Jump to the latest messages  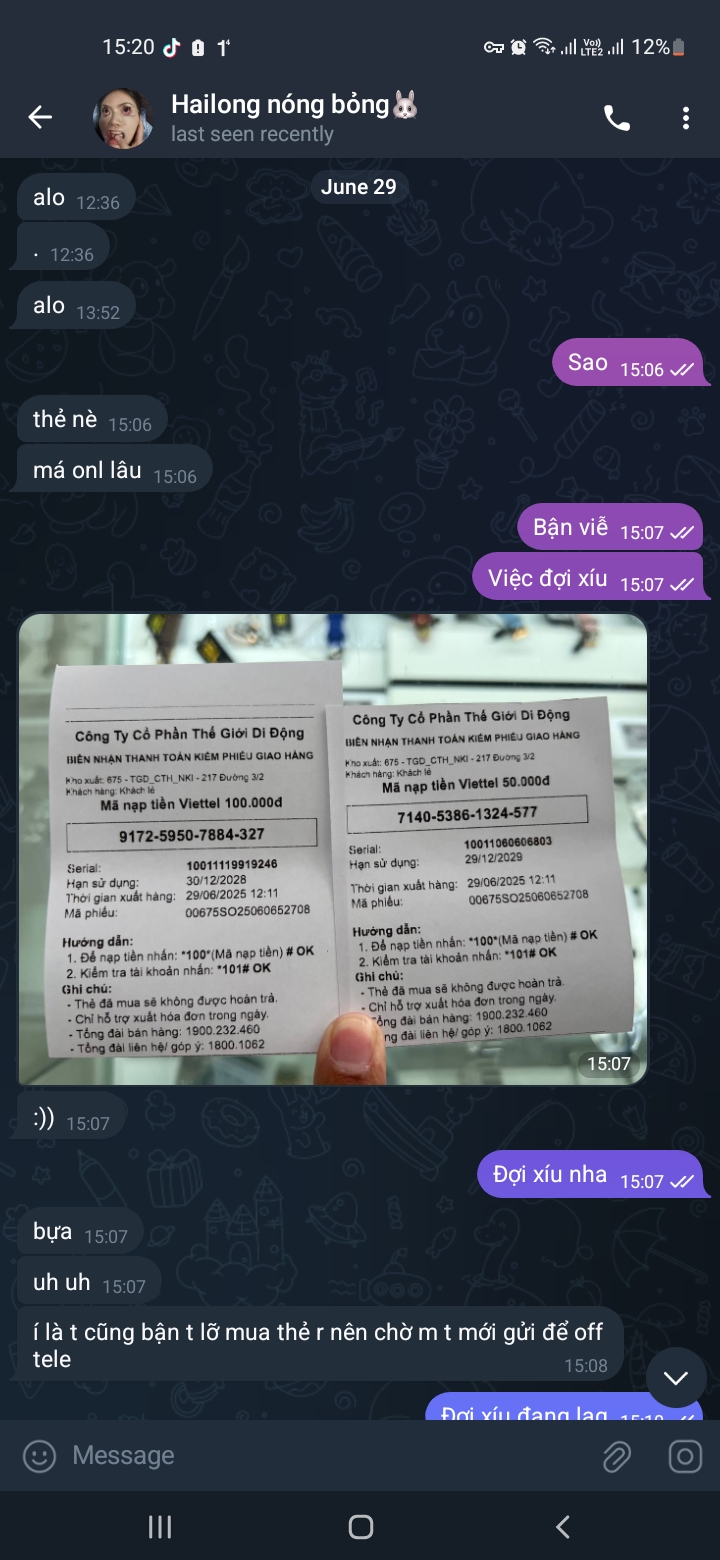(x=676, y=1378)
